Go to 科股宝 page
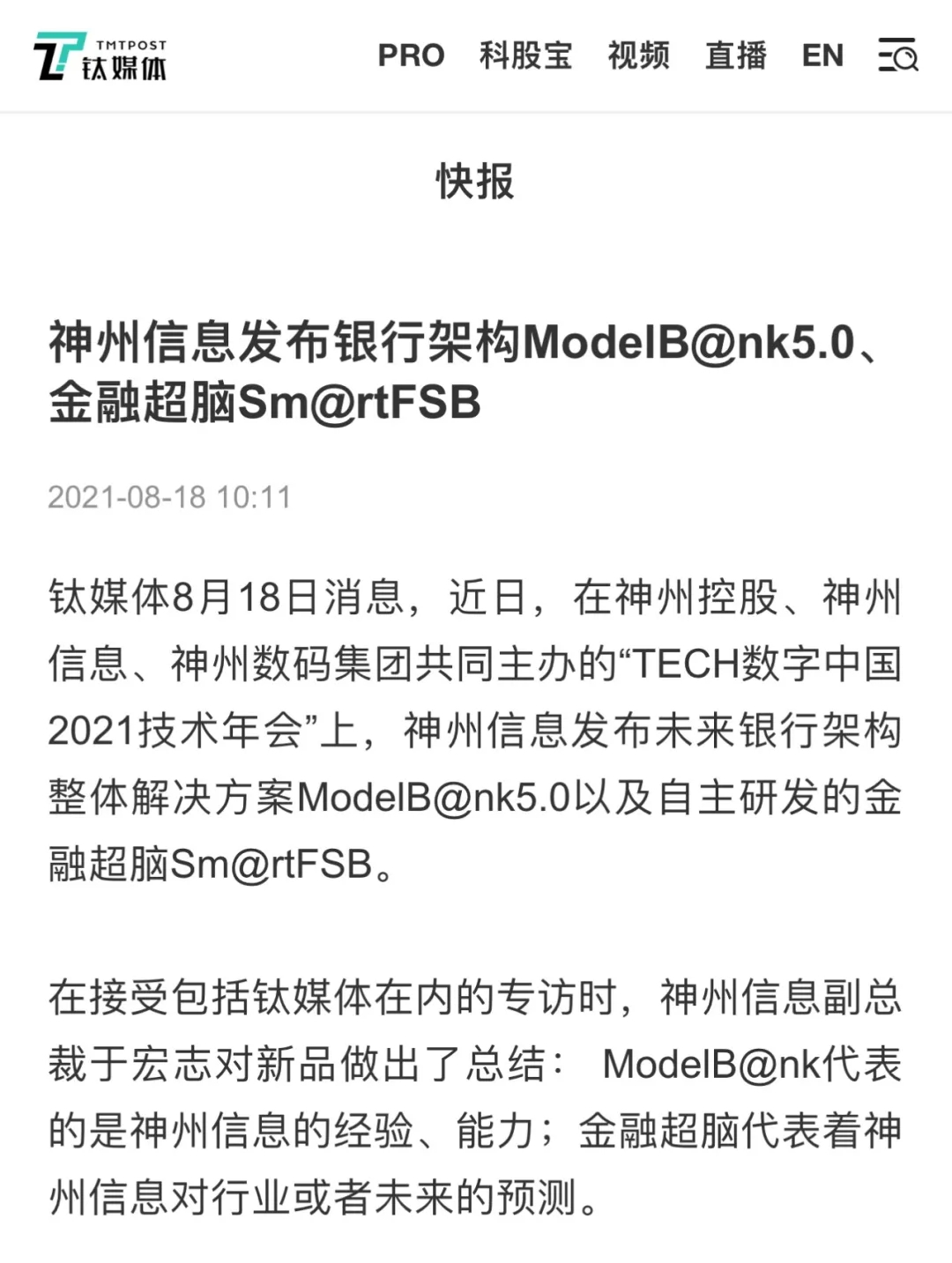952x1263 pixels. click(x=525, y=56)
